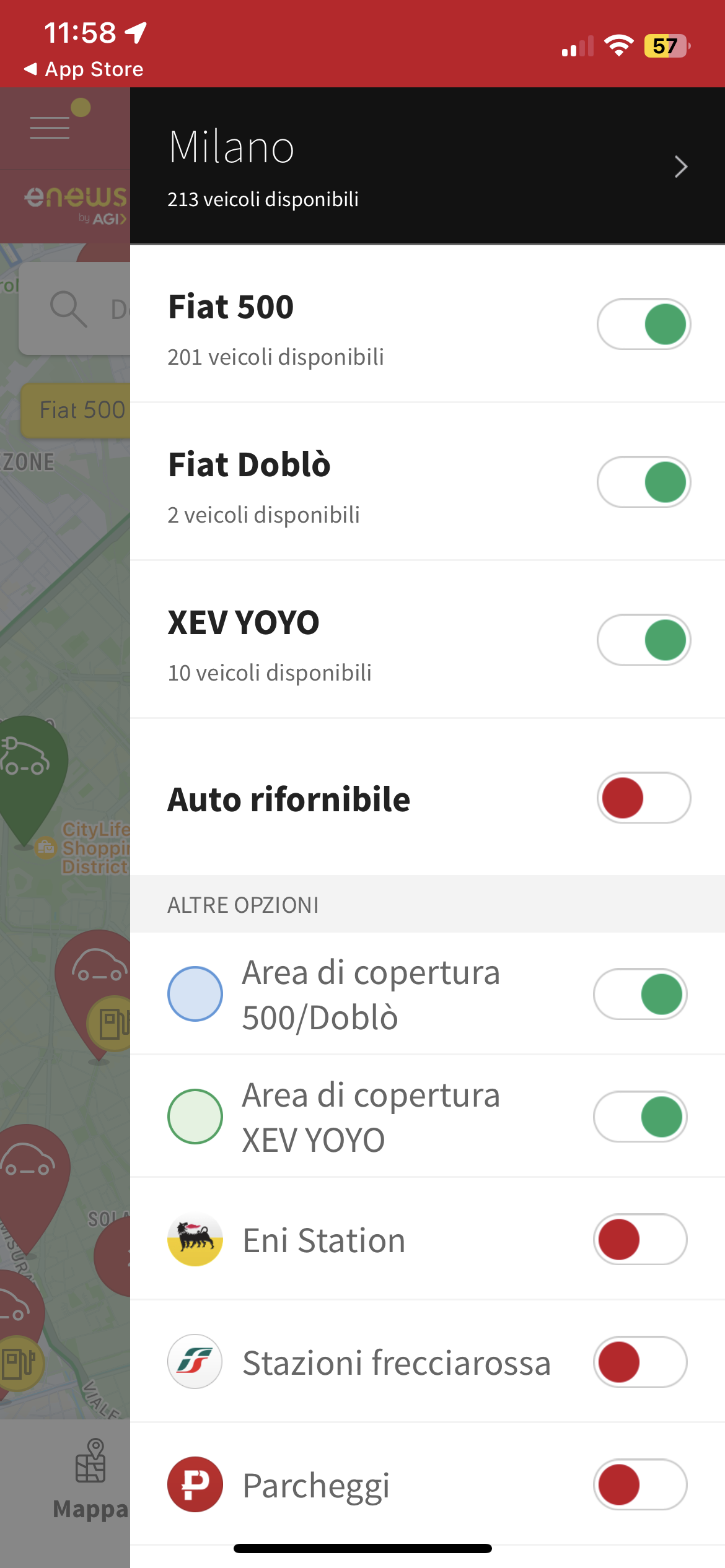The width and height of the screenshot is (725, 1568).
Task: Show Parcheggi on the map
Action: click(x=639, y=1484)
